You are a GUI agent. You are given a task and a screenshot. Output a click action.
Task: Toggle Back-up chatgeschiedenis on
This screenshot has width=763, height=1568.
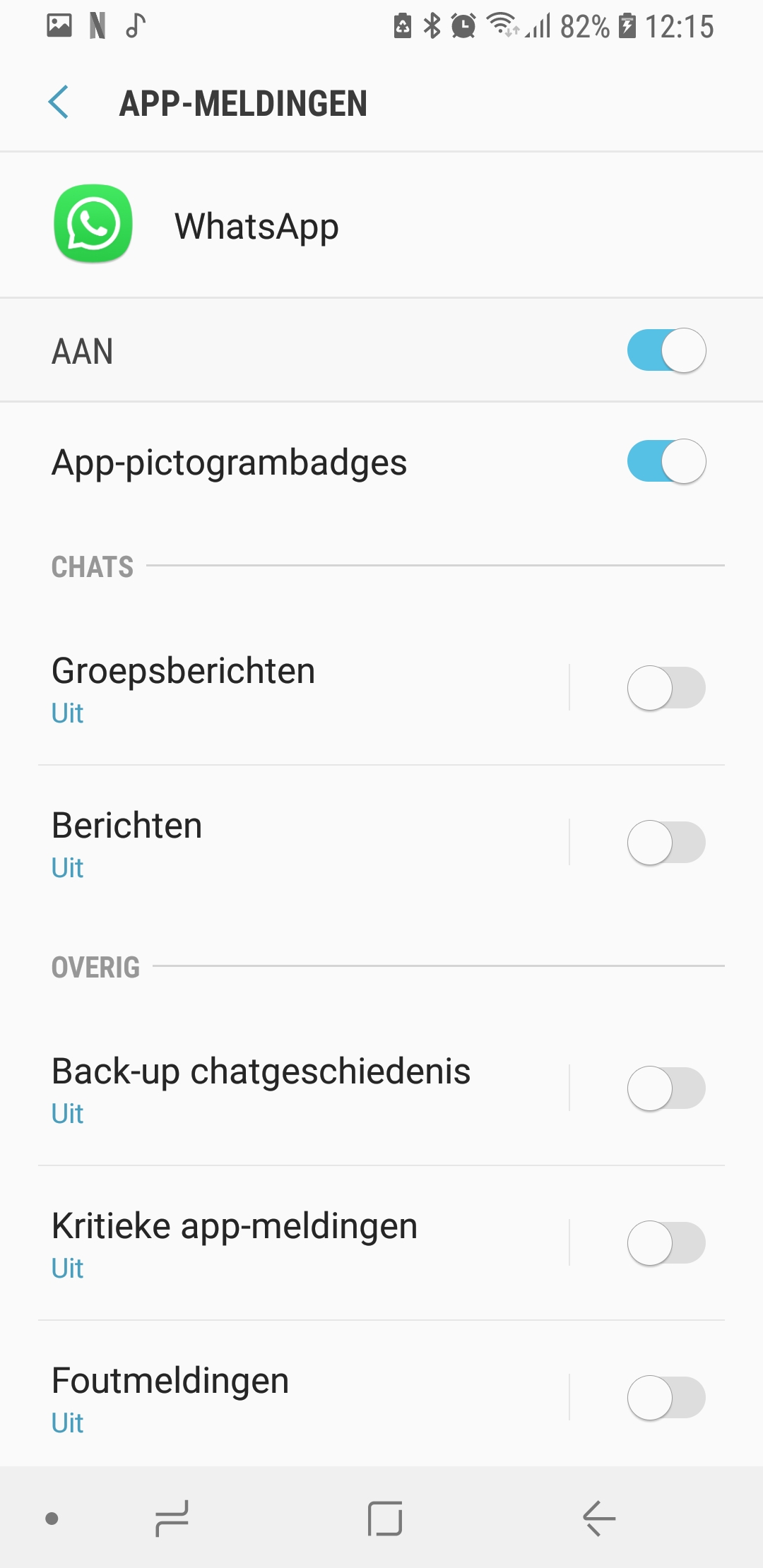pyautogui.click(x=666, y=1088)
